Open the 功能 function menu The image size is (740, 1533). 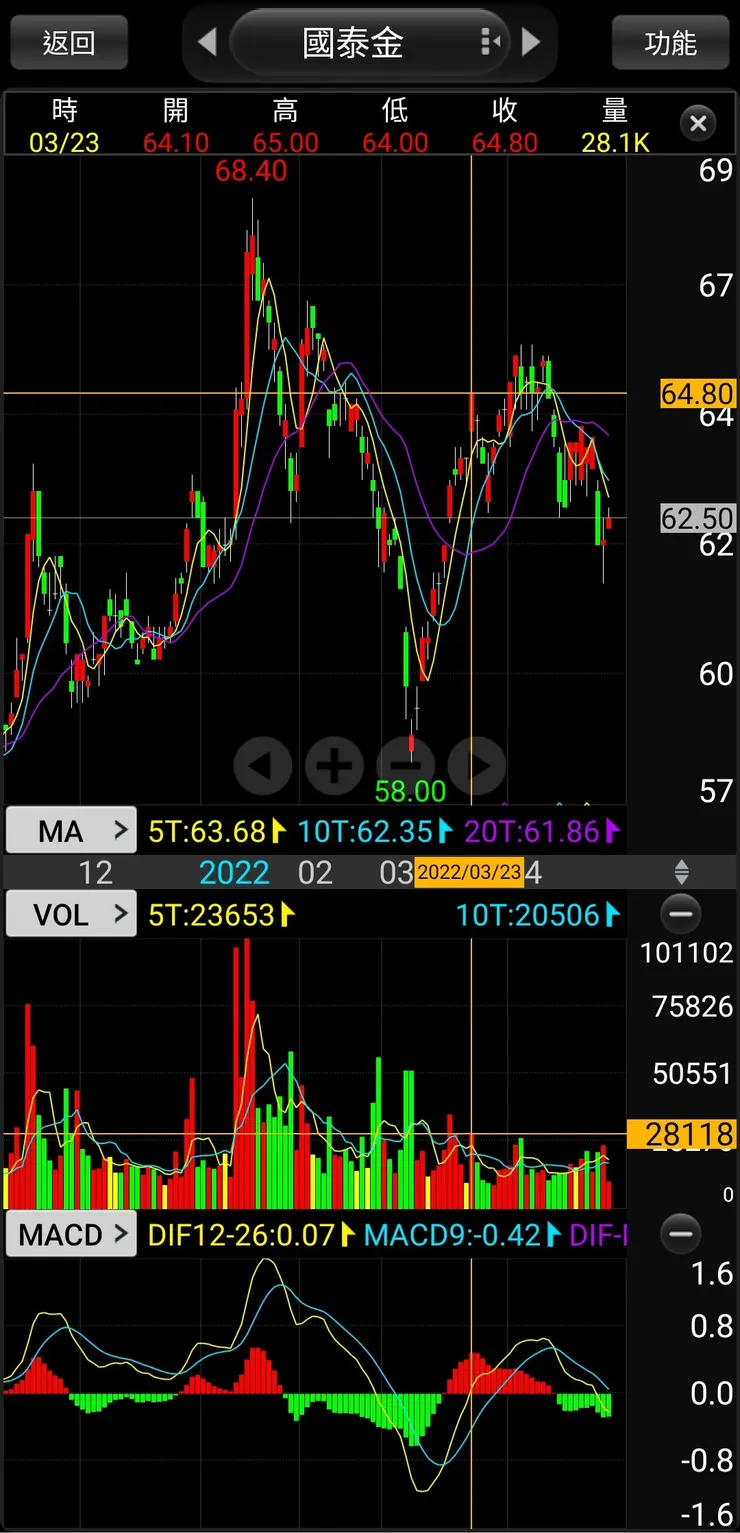670,43
